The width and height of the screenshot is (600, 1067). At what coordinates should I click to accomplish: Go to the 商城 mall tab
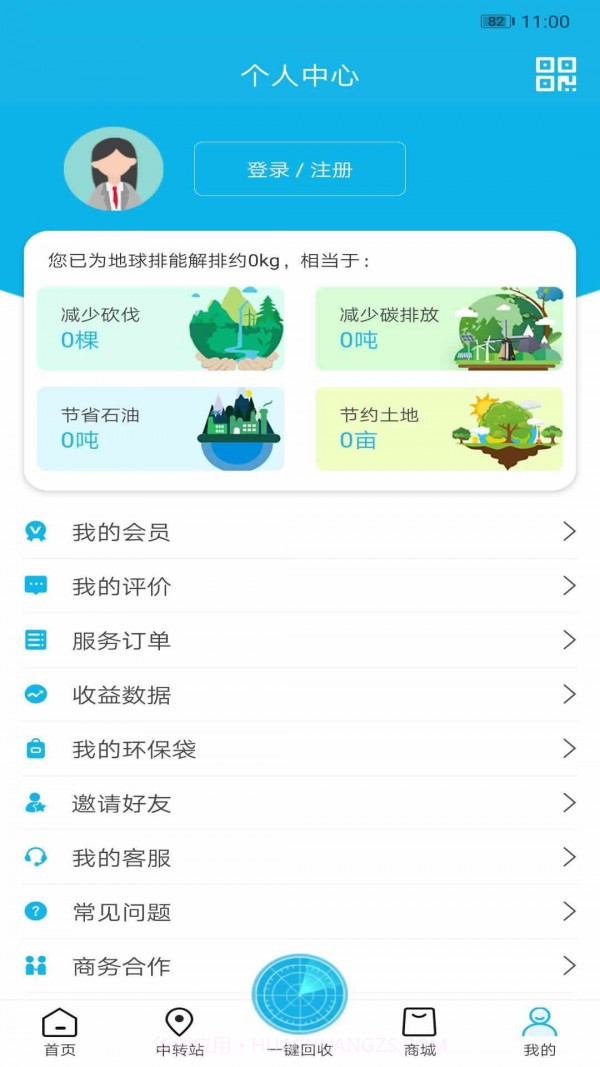click(x=420, y=1031)
